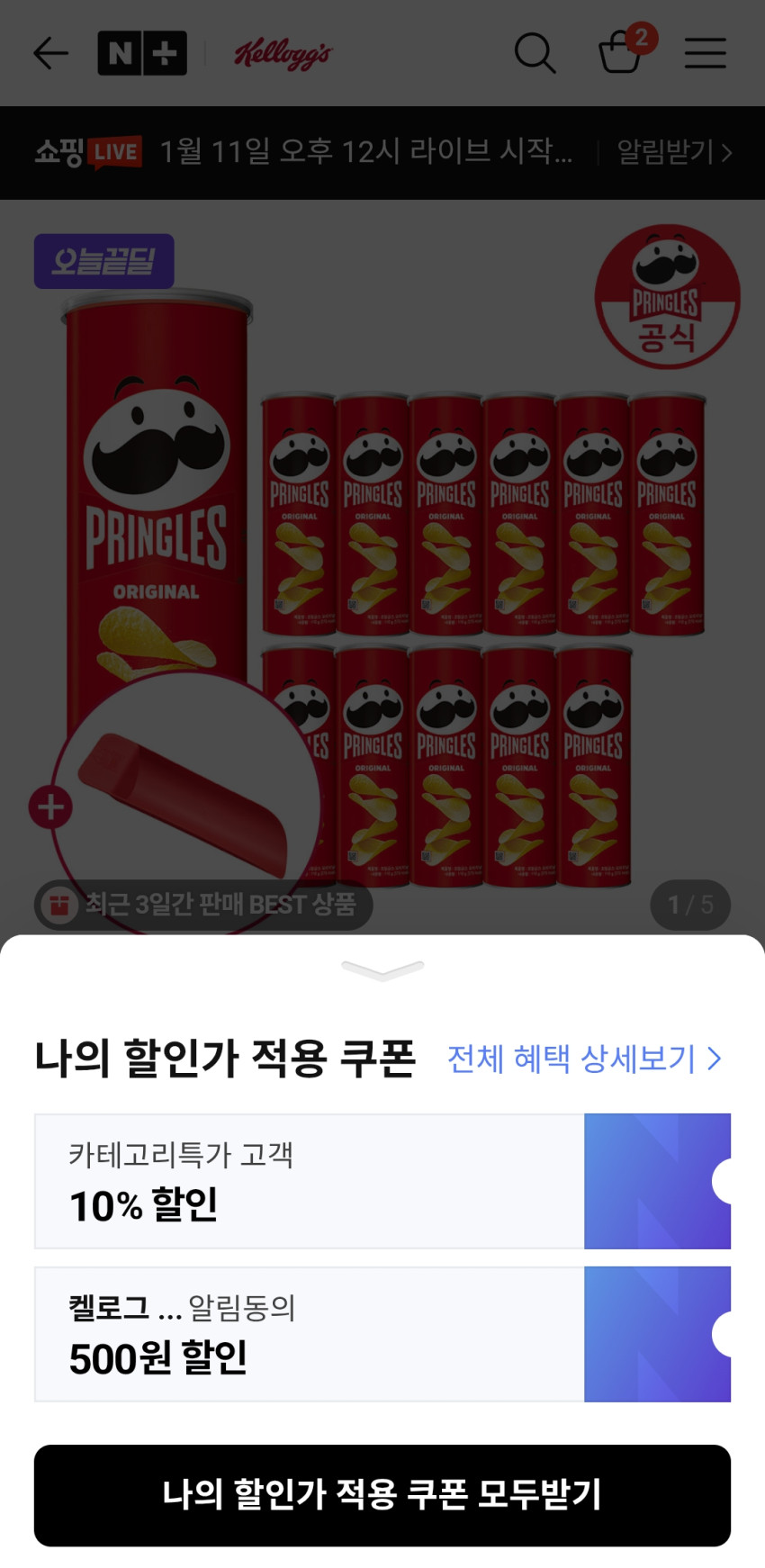Open the search icon
765x1568 pixels.
coord(535,54)
